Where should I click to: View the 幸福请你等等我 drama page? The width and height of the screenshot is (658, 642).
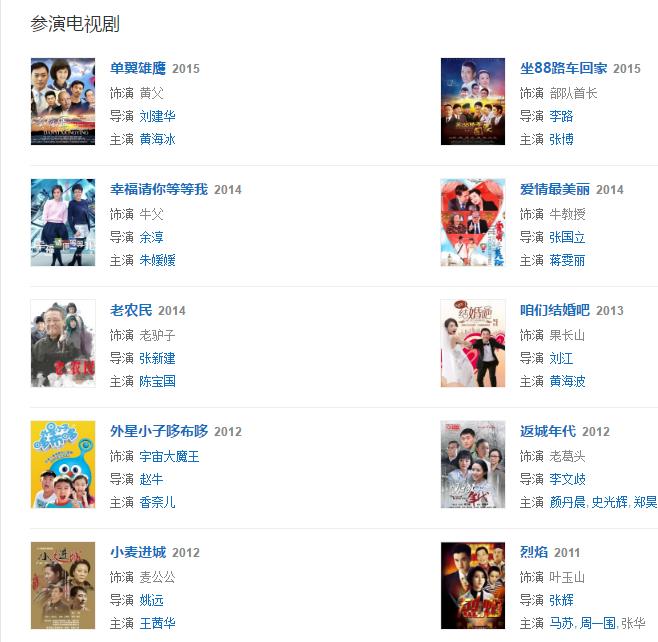click(x=160, y=190)
